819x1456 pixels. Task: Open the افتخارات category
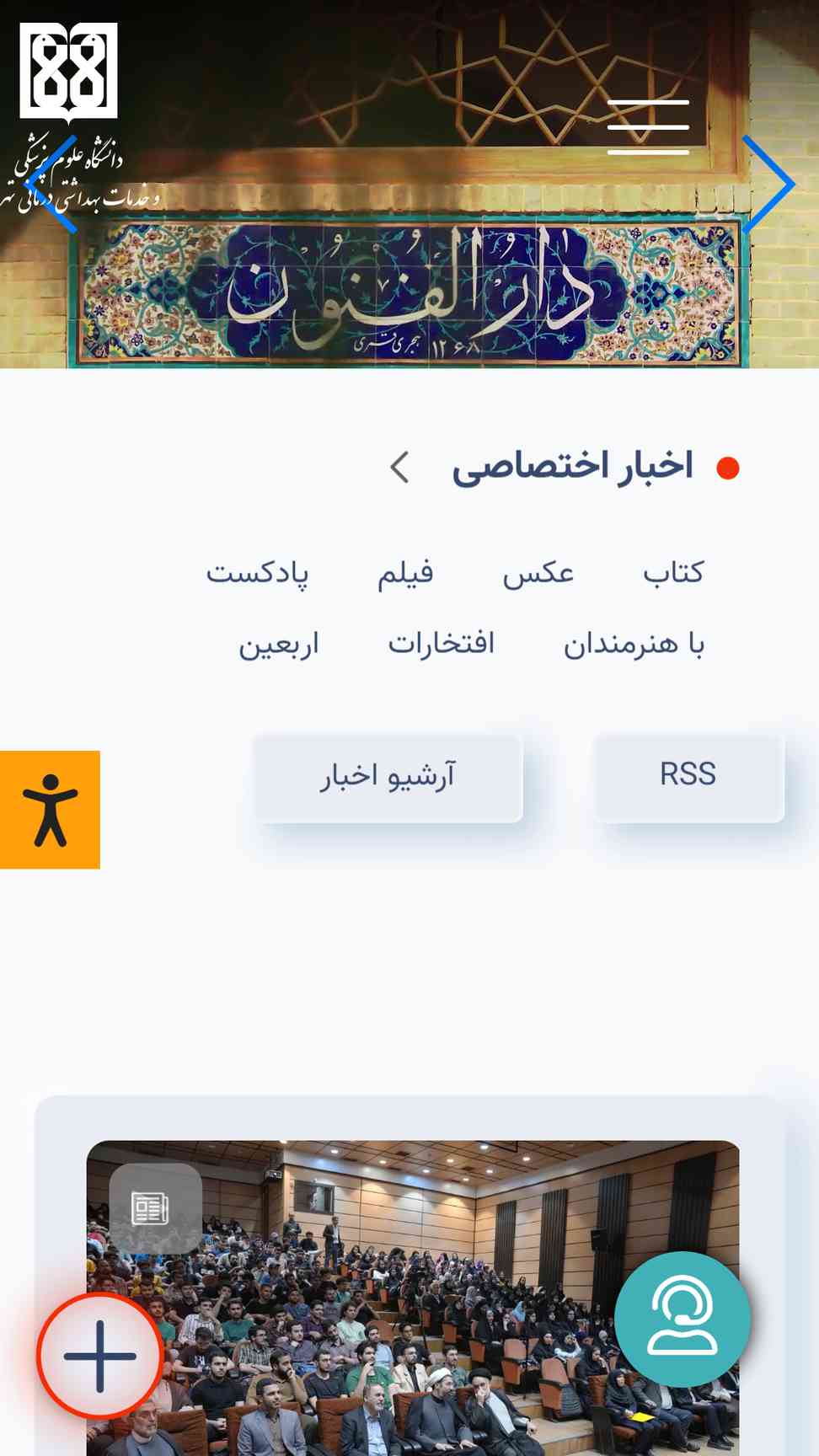[x=441, y=645]
